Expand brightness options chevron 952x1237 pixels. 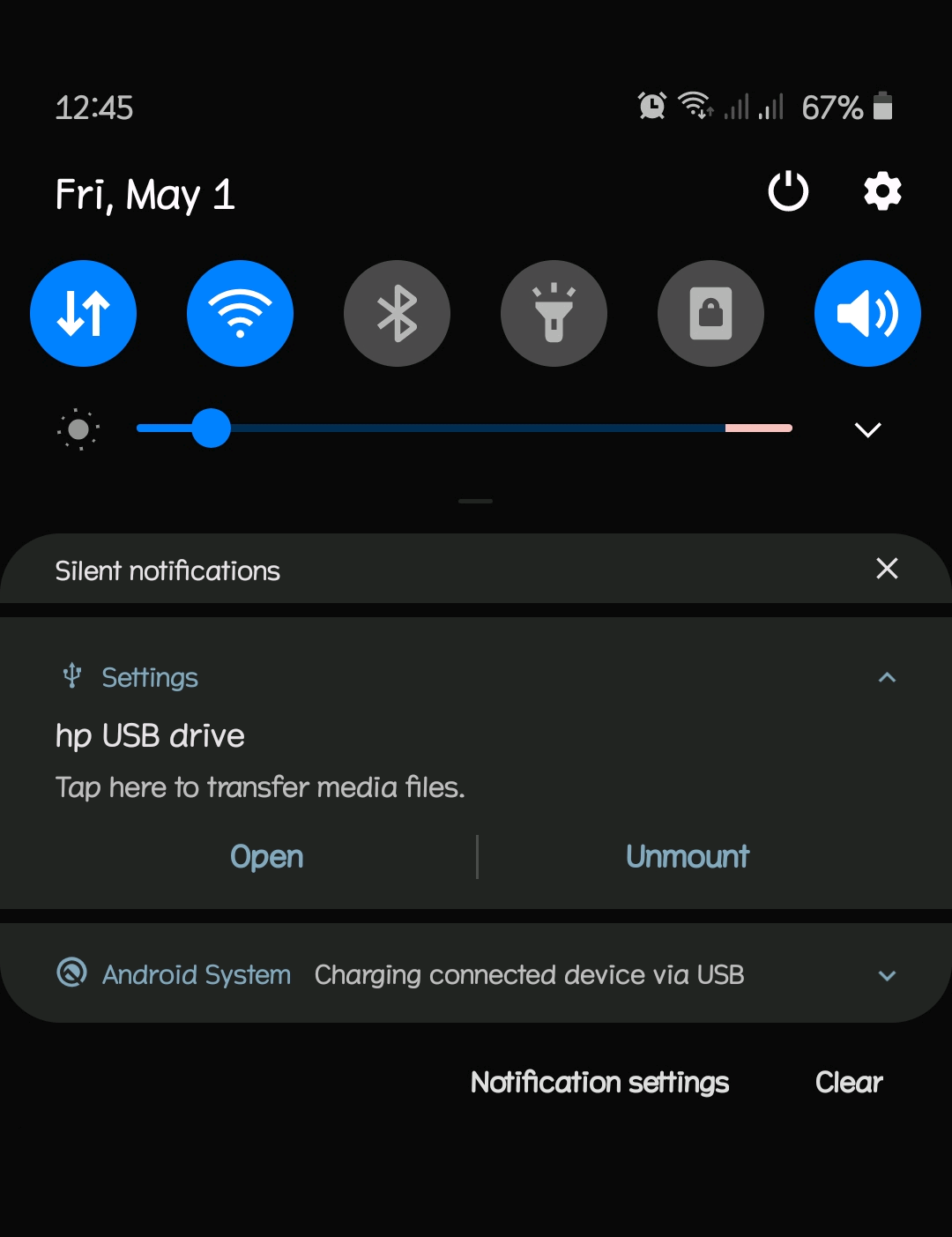coord(868,429)
